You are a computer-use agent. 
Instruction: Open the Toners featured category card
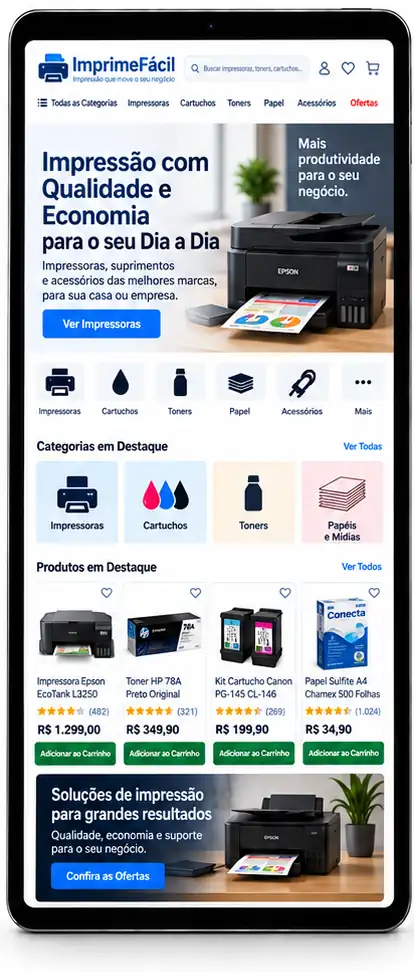(x=253, y=502)
